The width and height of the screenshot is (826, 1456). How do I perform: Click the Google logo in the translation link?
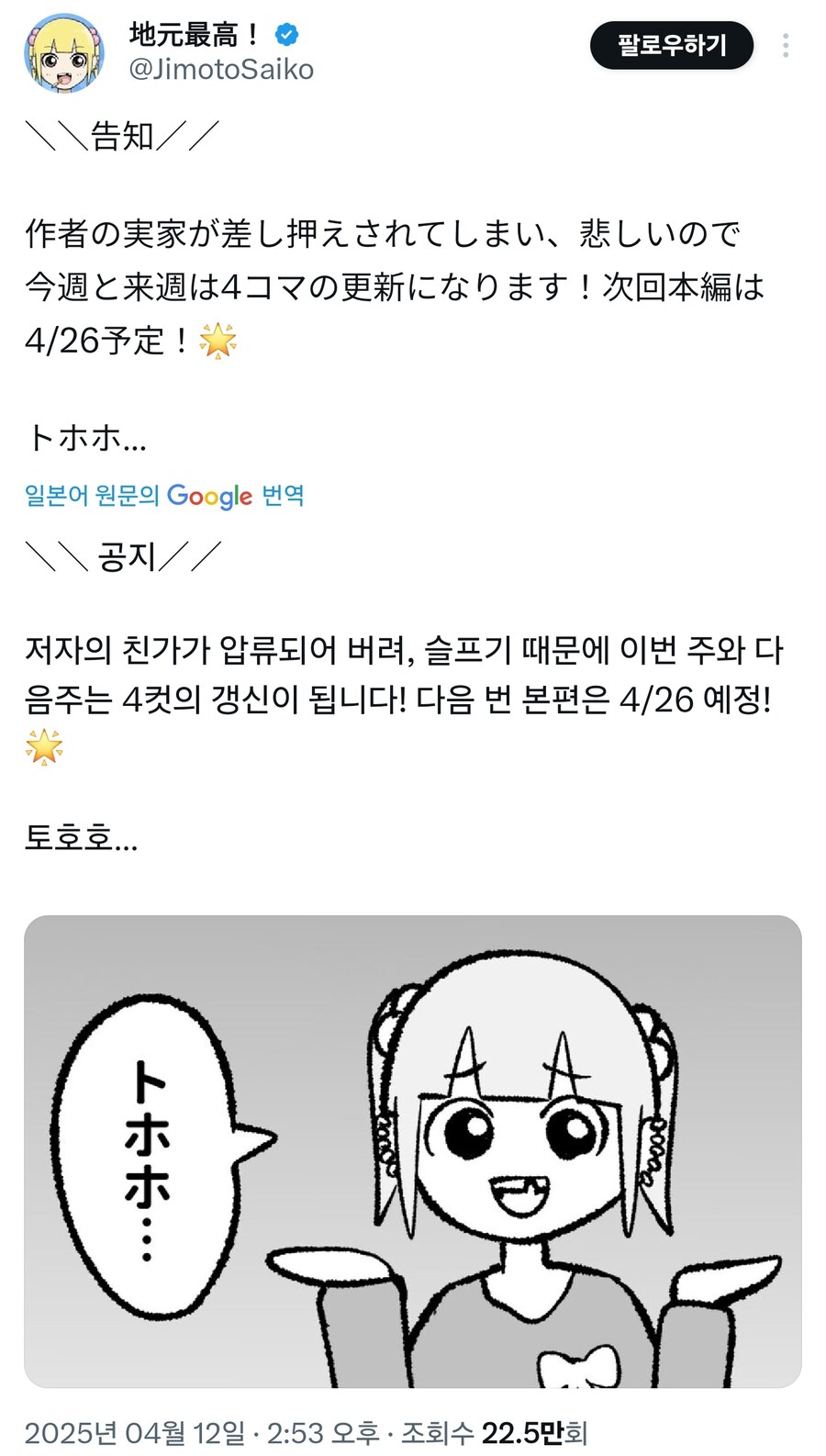208,496
